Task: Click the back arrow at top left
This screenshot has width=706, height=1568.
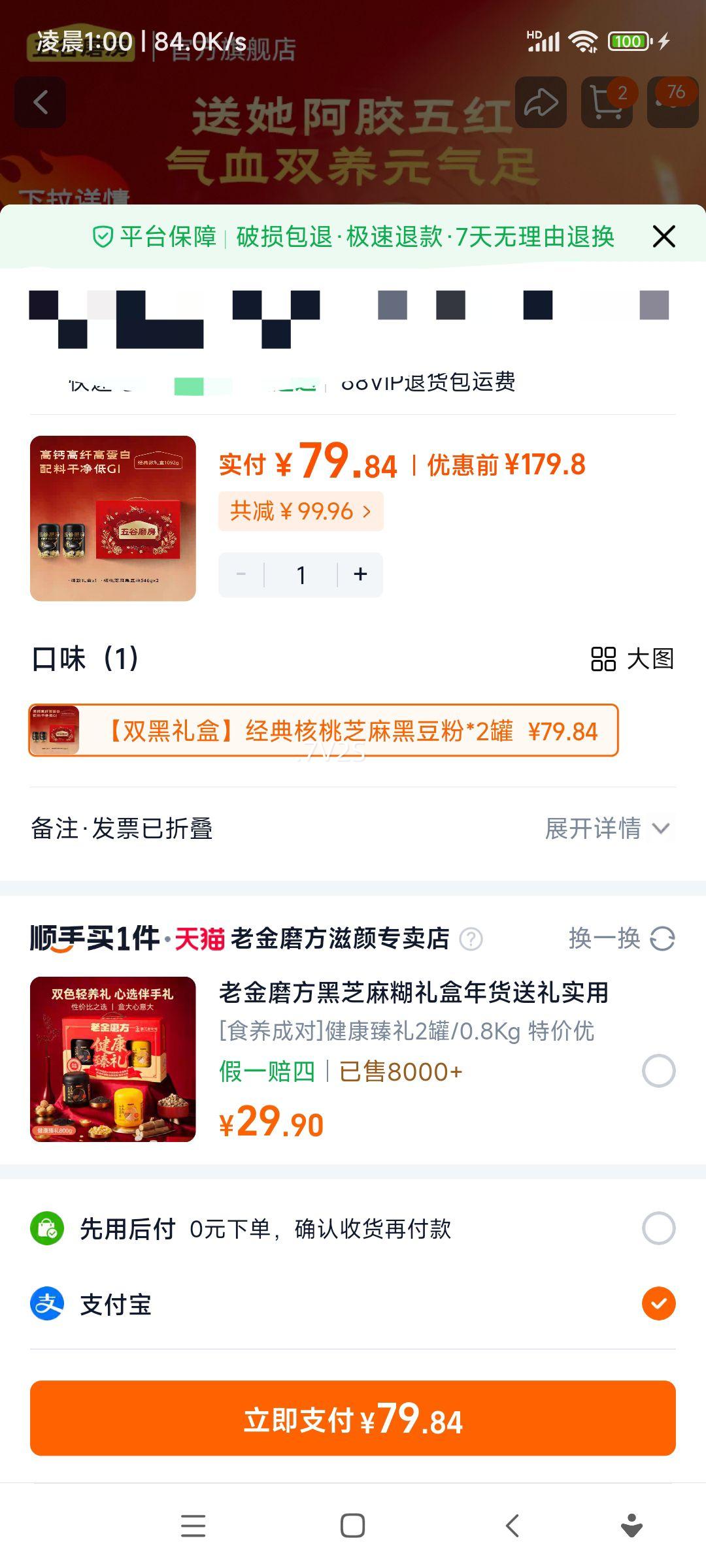Action: 41,103
